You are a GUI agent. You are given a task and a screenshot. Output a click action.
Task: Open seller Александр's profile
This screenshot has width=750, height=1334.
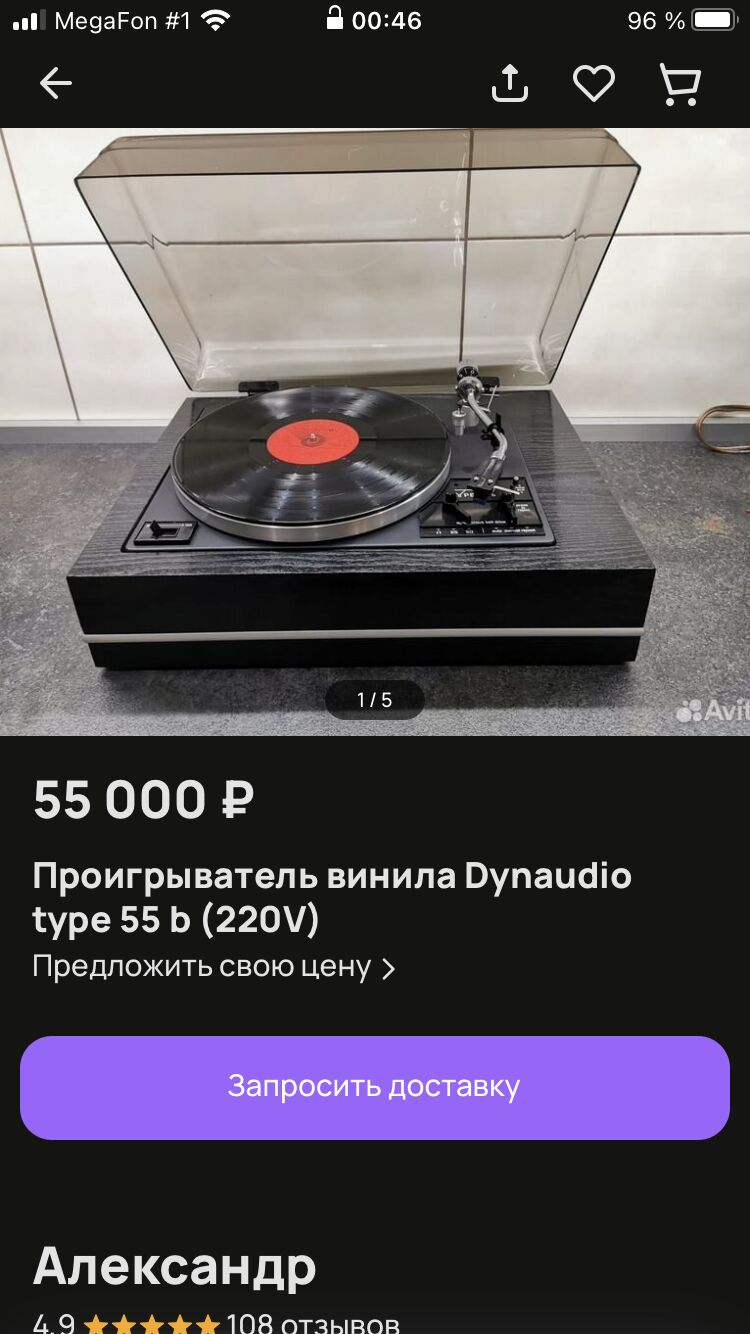coord(175,1267)
